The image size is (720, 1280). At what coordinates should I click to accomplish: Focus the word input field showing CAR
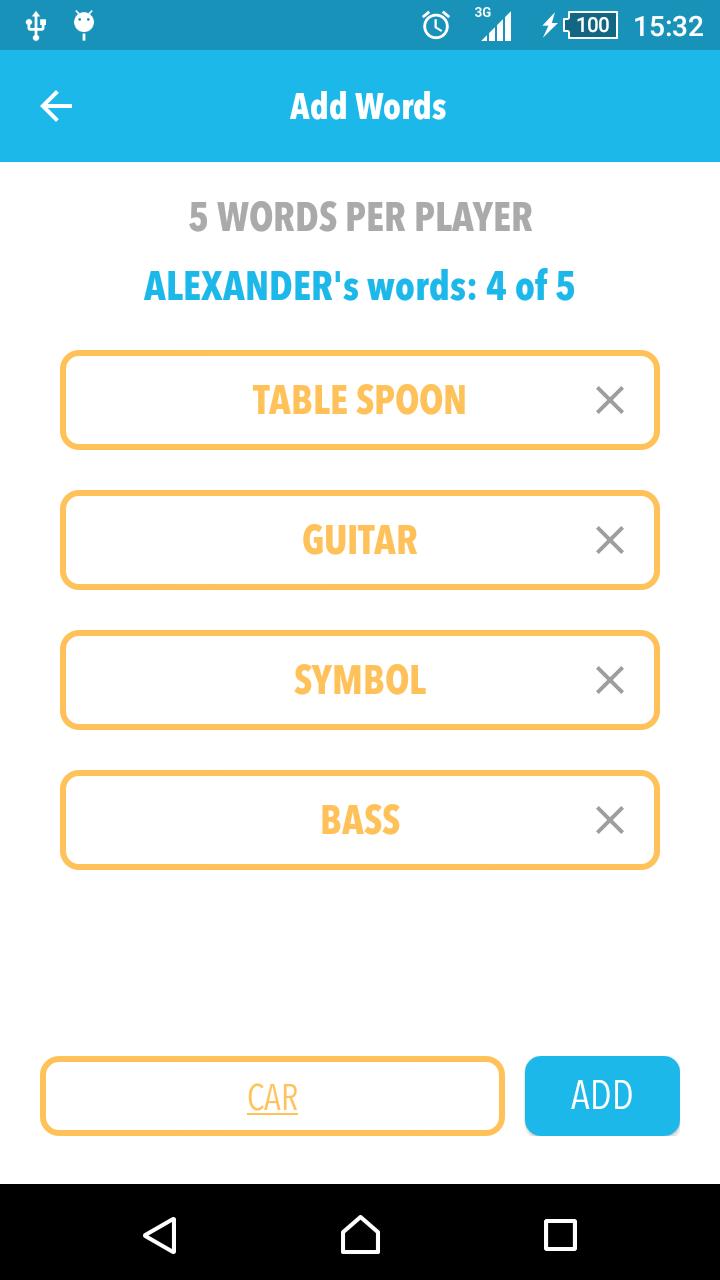tap(272, 1096)
